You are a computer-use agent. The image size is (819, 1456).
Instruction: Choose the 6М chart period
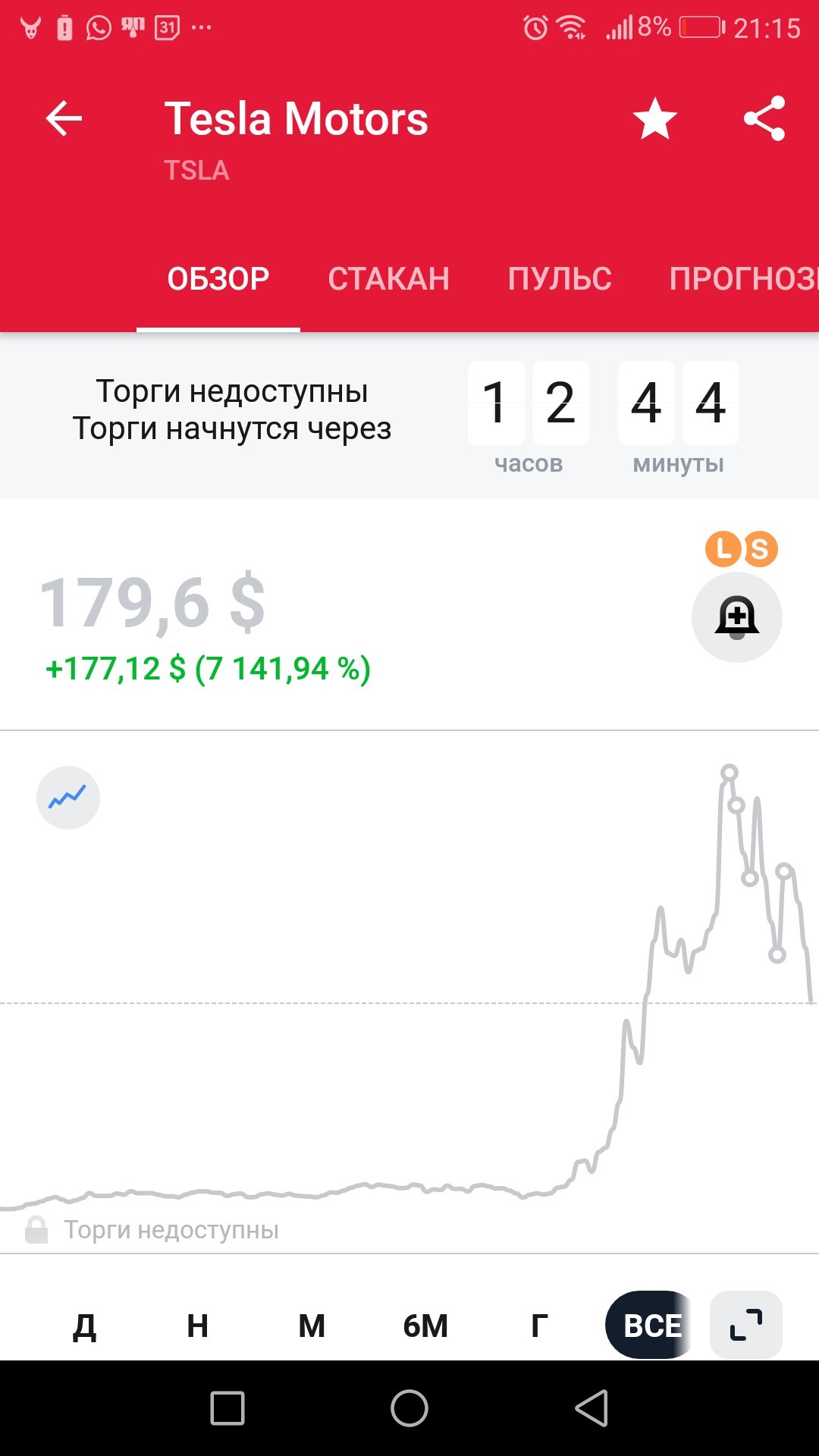click(425, 1326)
